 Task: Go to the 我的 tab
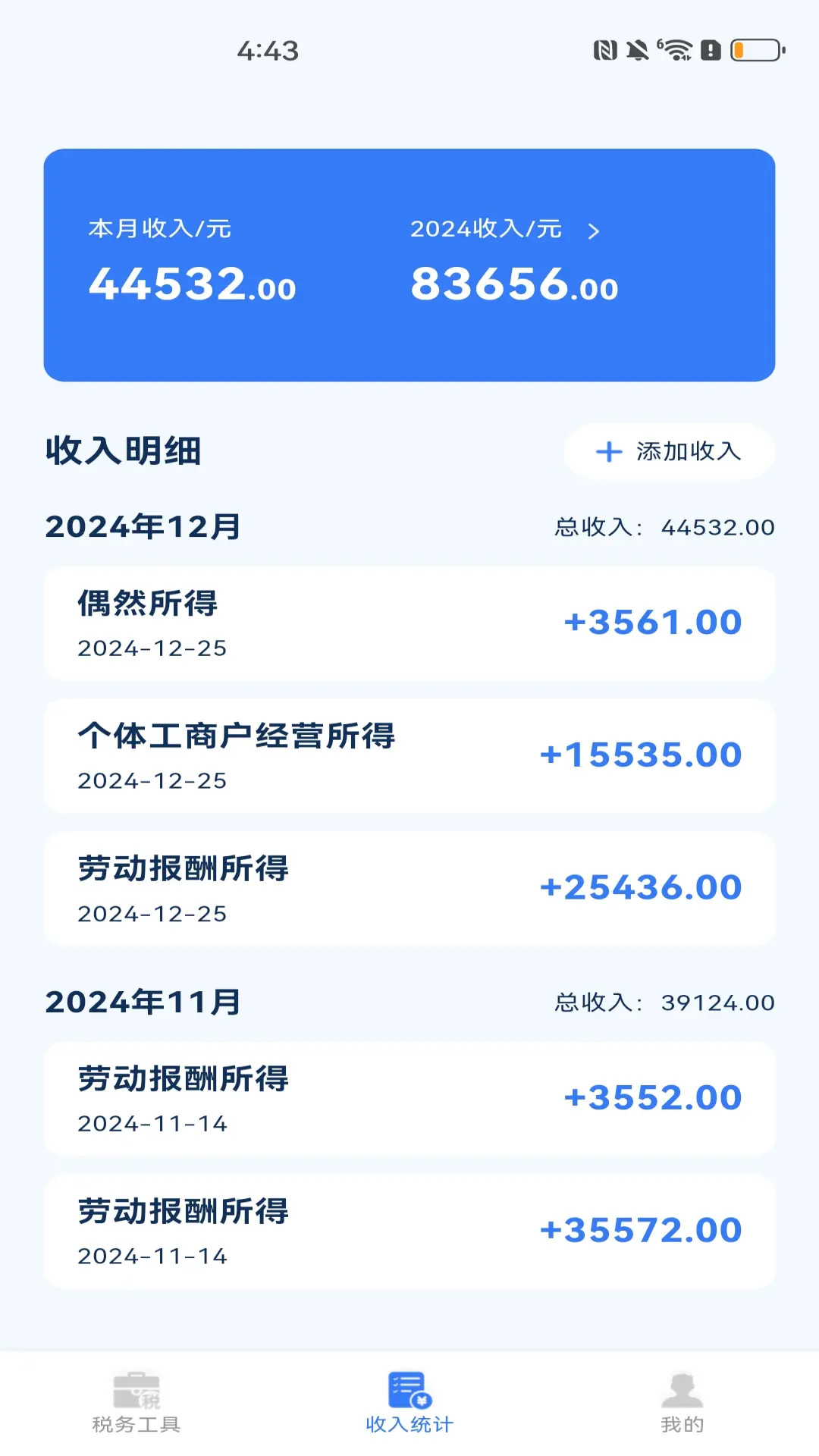click(x=682, y=1404)
